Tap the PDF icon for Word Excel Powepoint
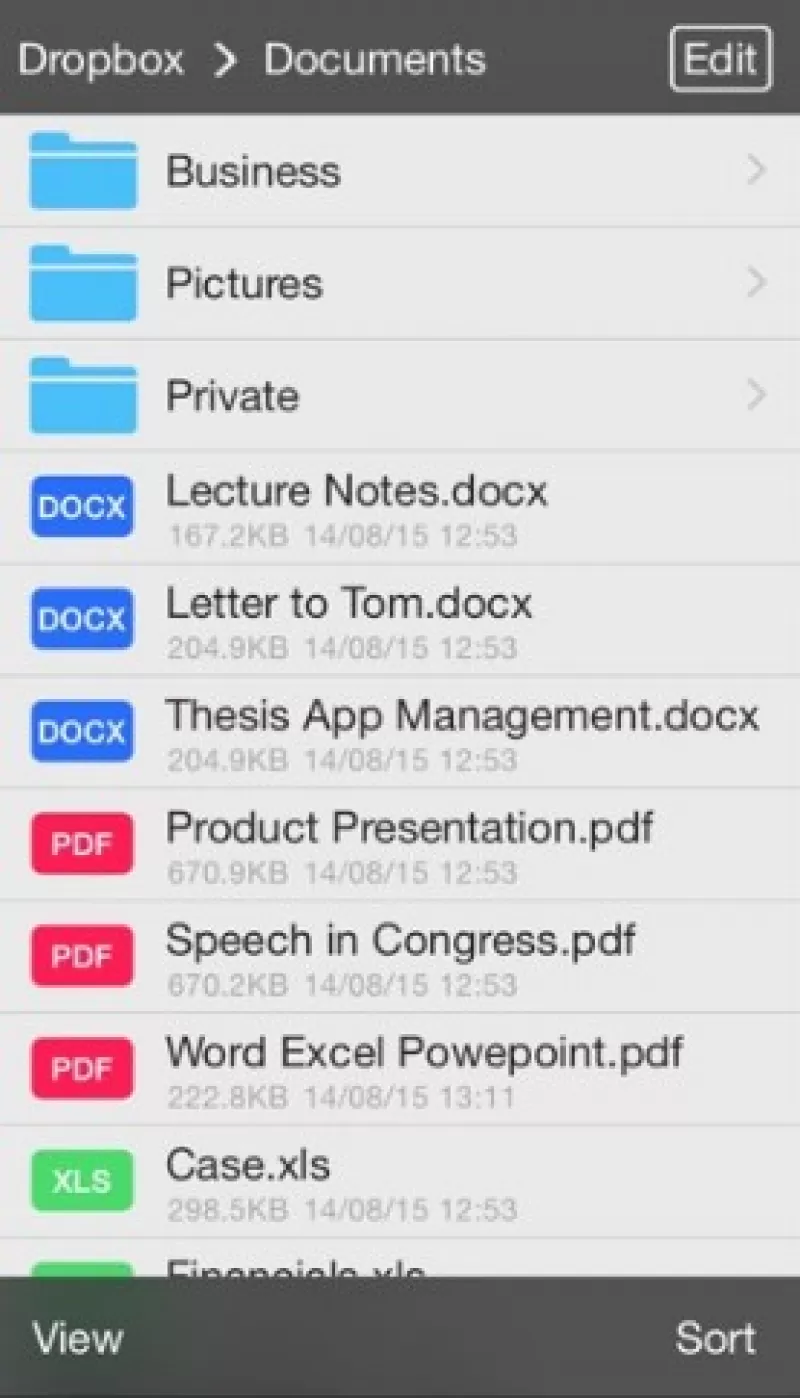 (x=81, y=1068)
